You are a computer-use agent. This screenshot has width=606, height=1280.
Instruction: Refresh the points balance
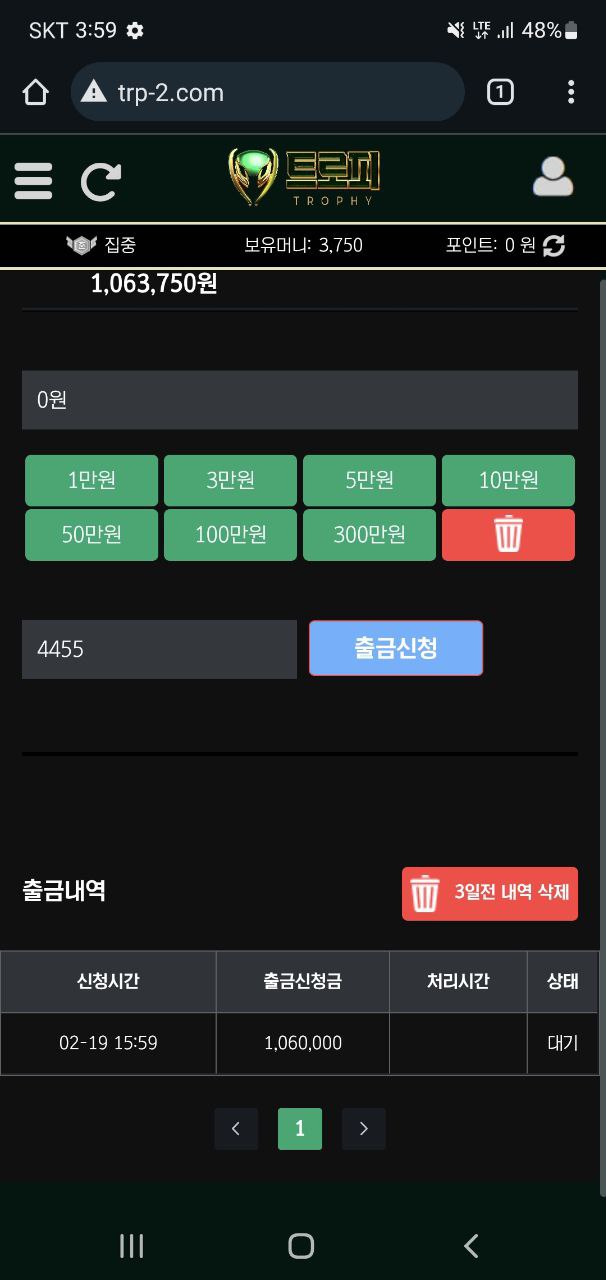(554, 245)
